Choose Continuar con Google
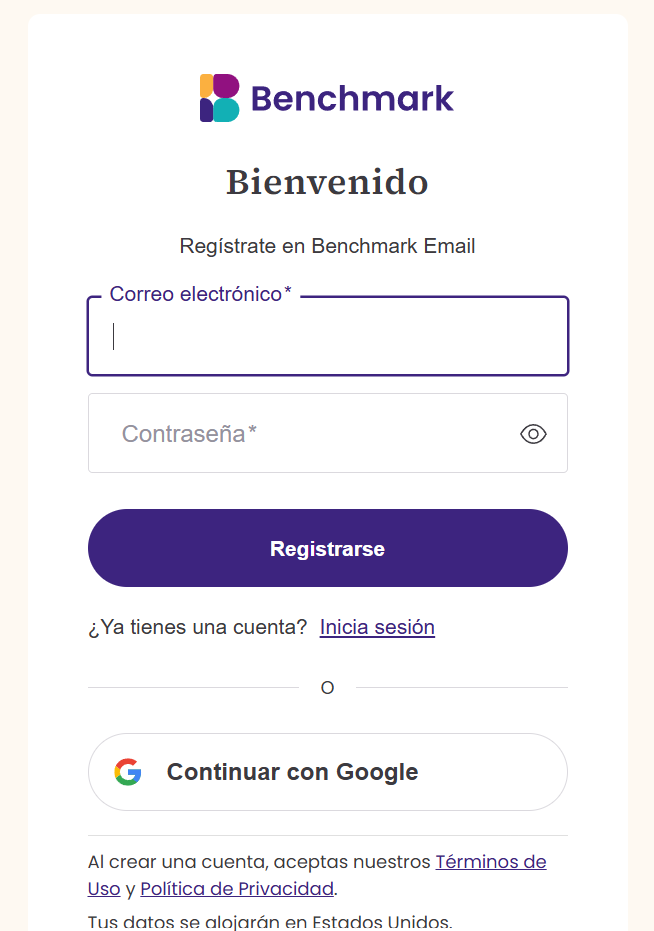654x931 pixels. [x=327, y=772]
